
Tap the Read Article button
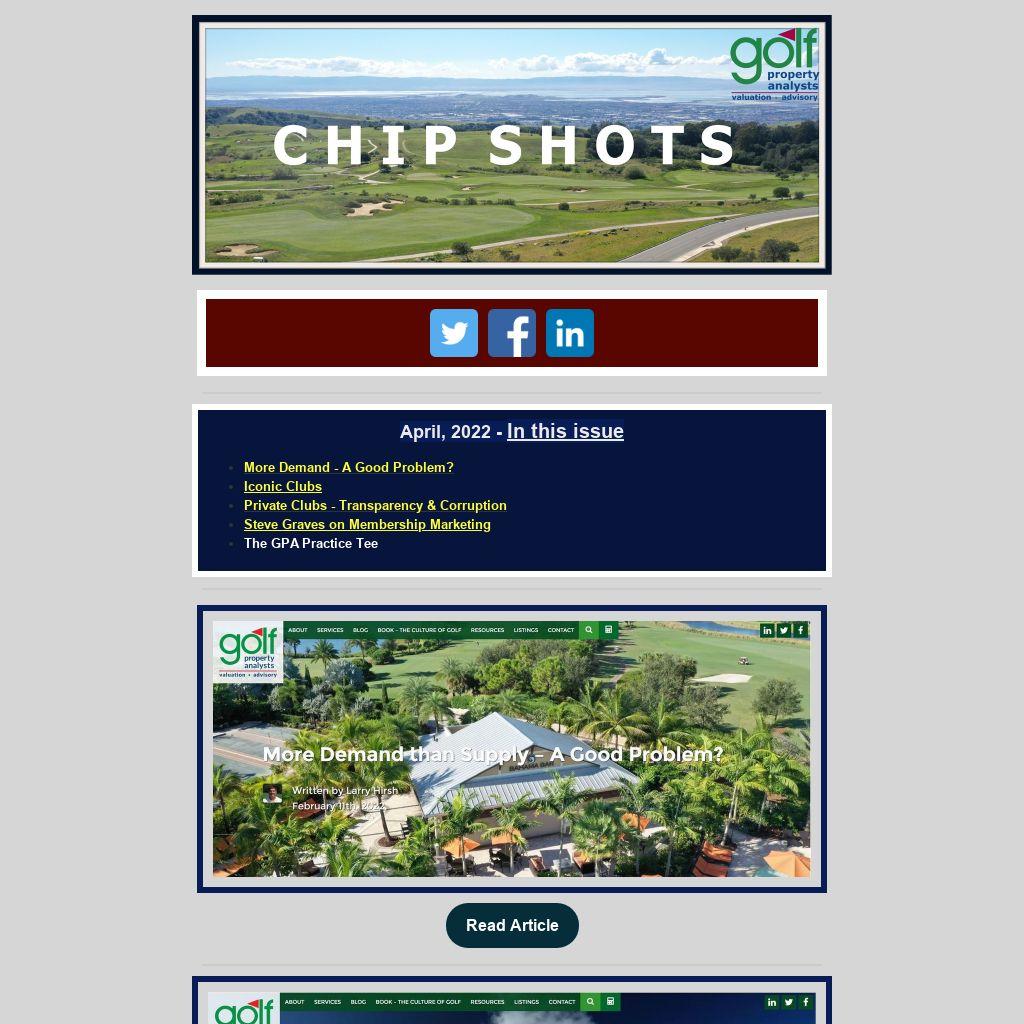click(512, 925)
